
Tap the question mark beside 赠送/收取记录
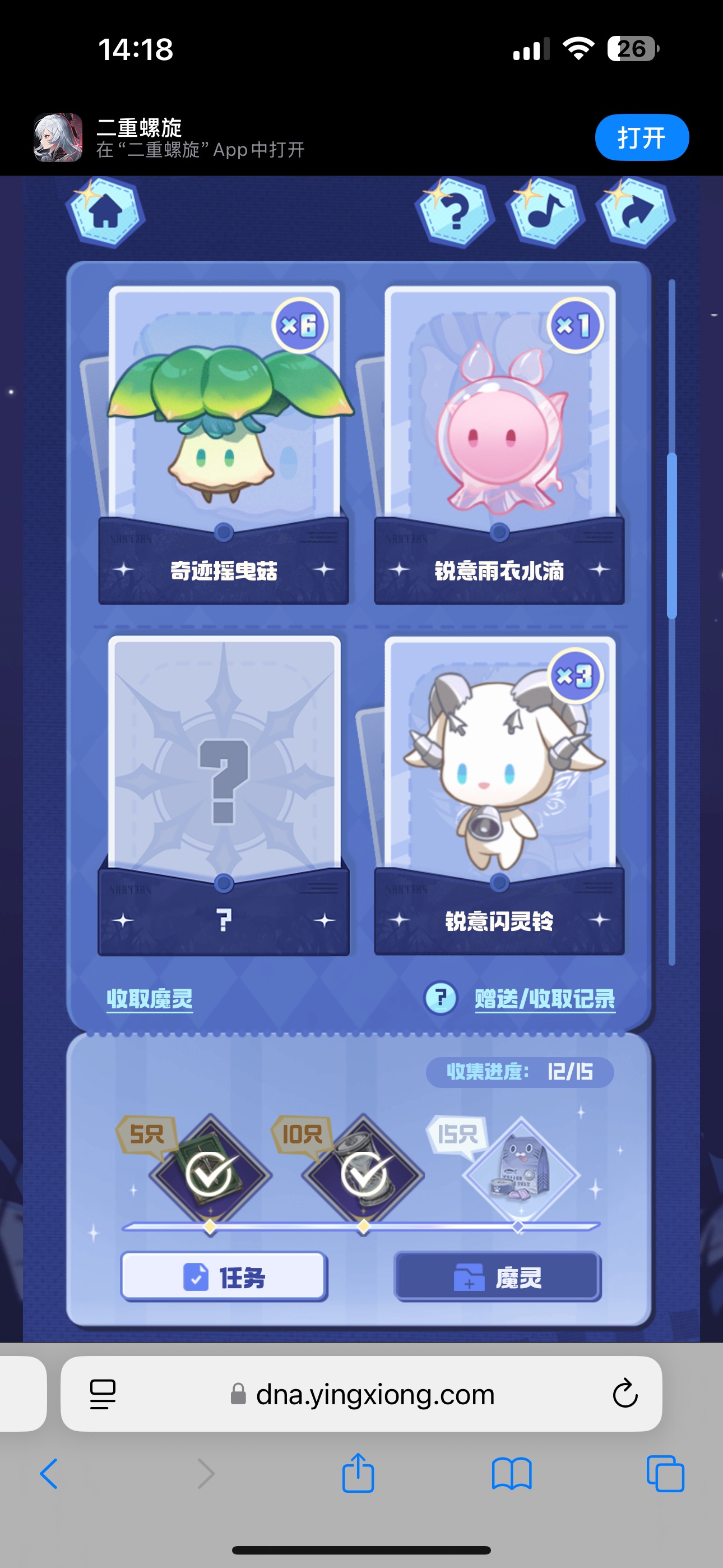[441, 998]
